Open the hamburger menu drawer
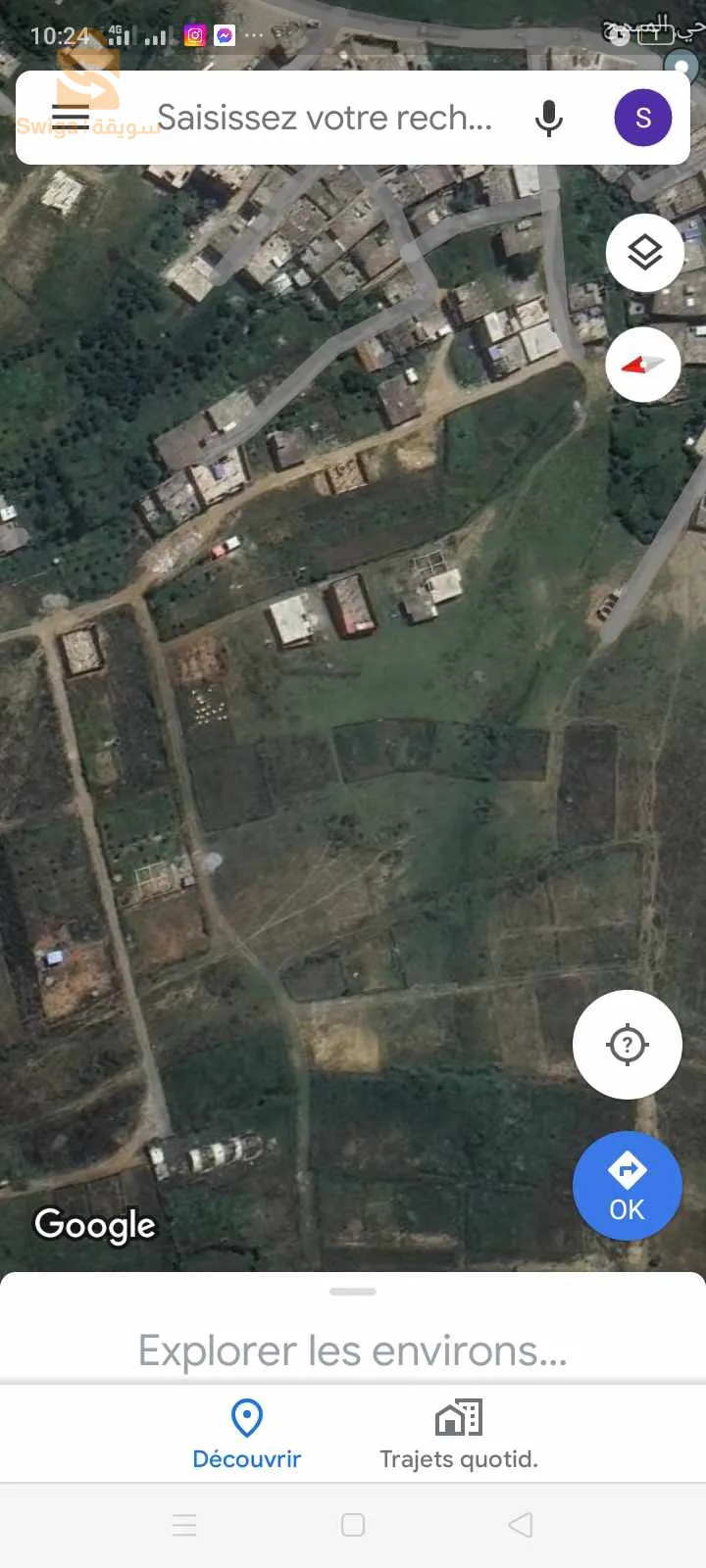 71,119
